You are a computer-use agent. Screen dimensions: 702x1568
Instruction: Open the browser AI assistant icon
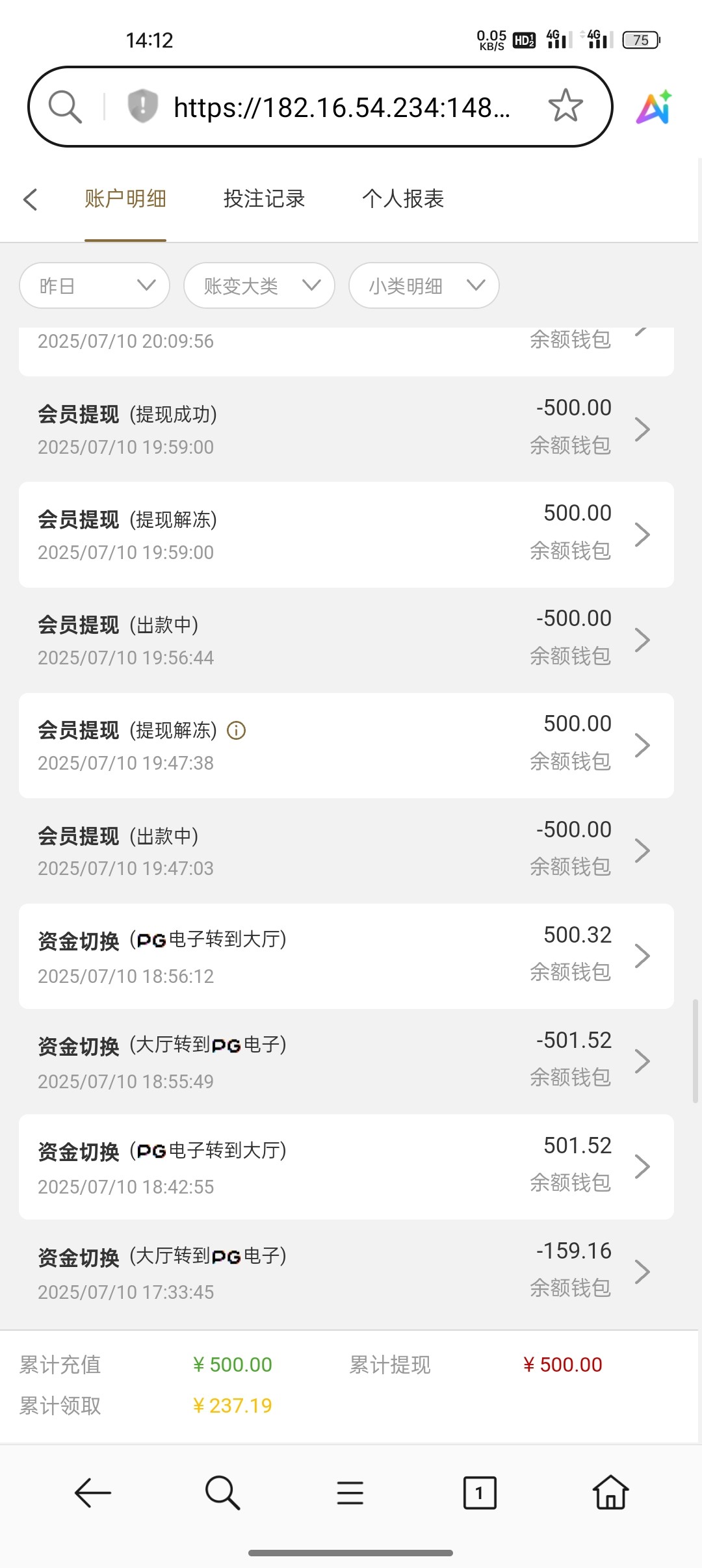[x=654, y=107]
